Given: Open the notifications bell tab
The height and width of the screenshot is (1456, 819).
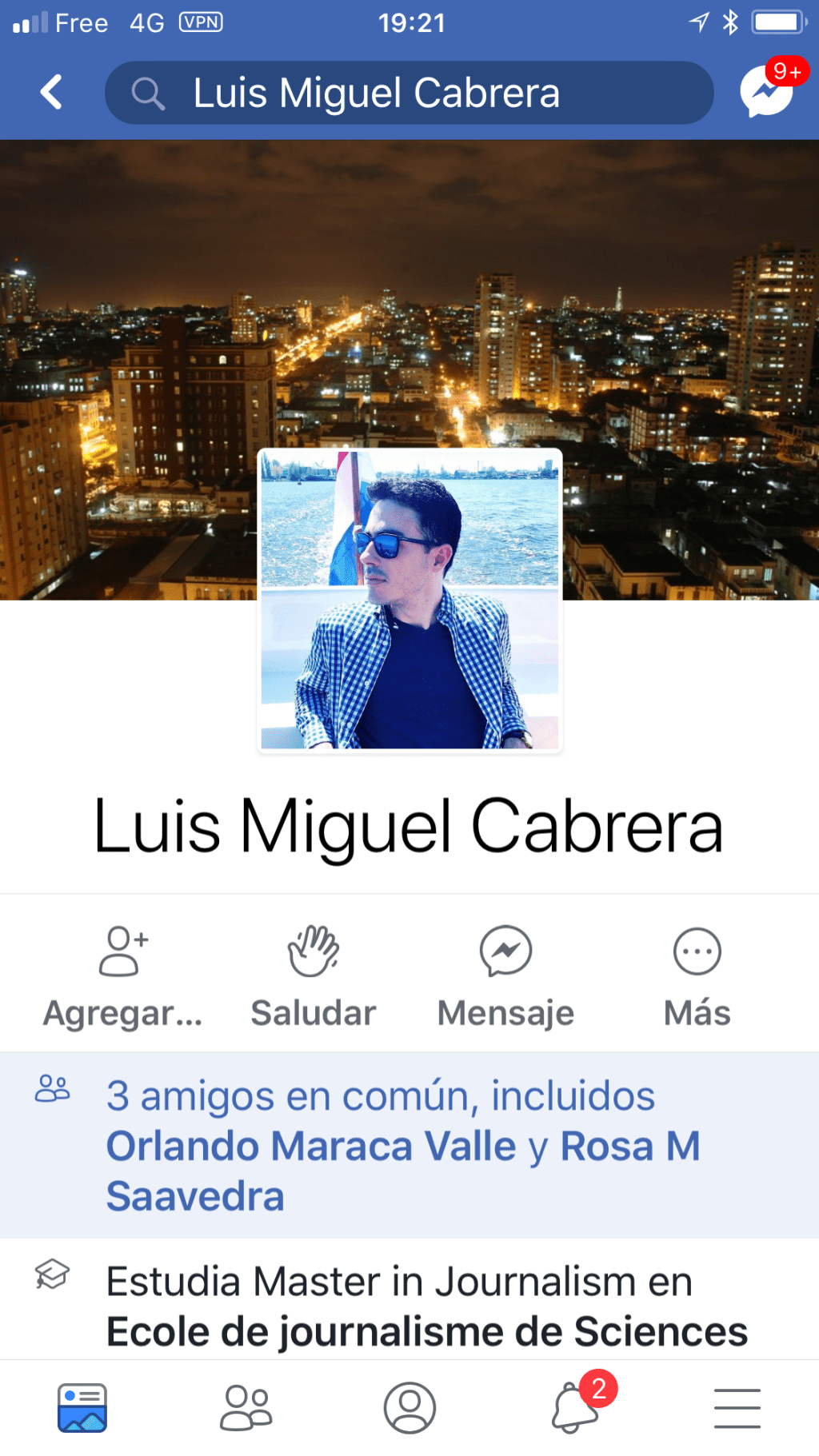Looking at the screenshot, I should pos(575,1407).
